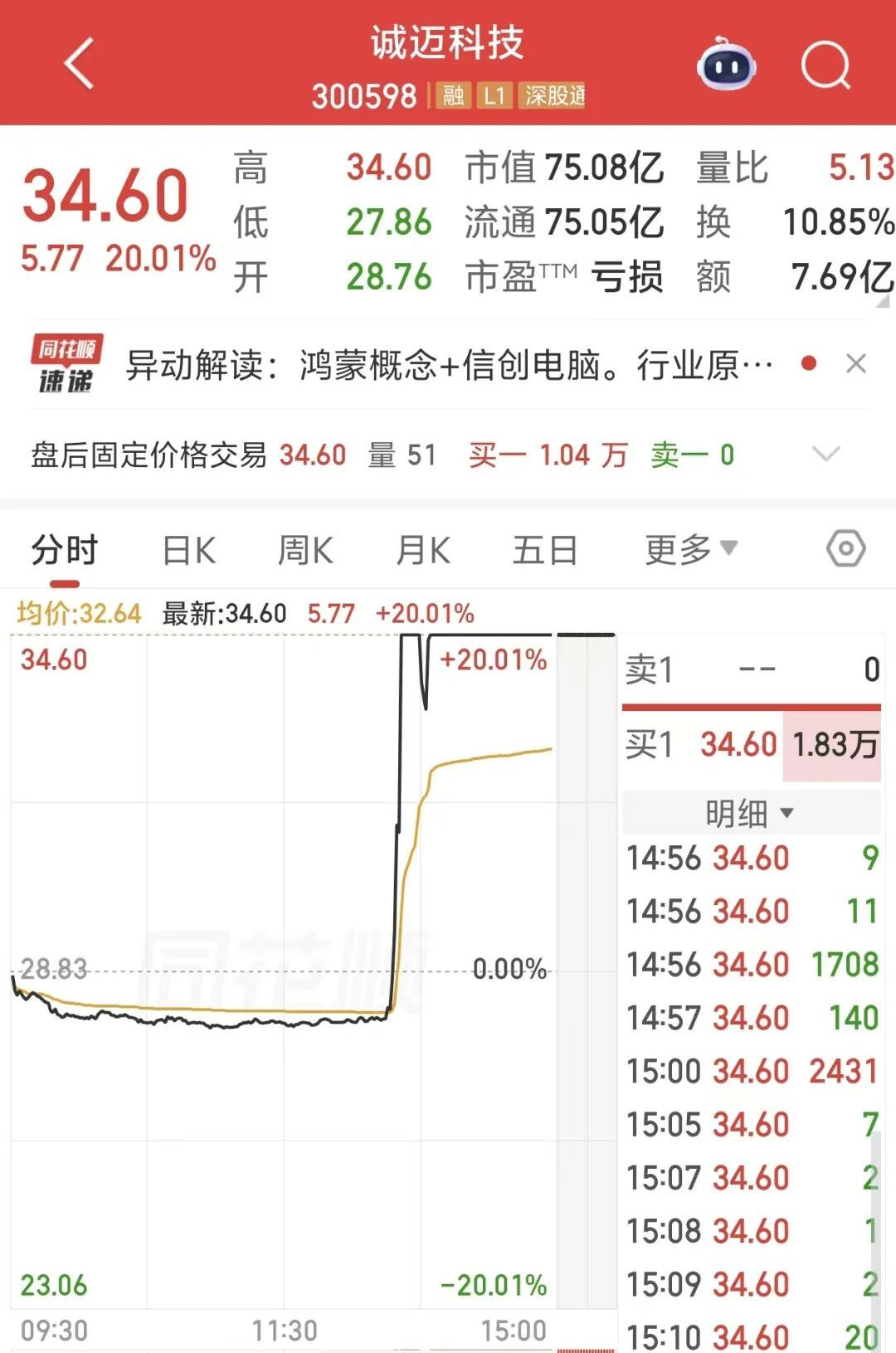896x1353 pixels.
Task: Switch to the 五日 chart tab
Action: [545, 550]
